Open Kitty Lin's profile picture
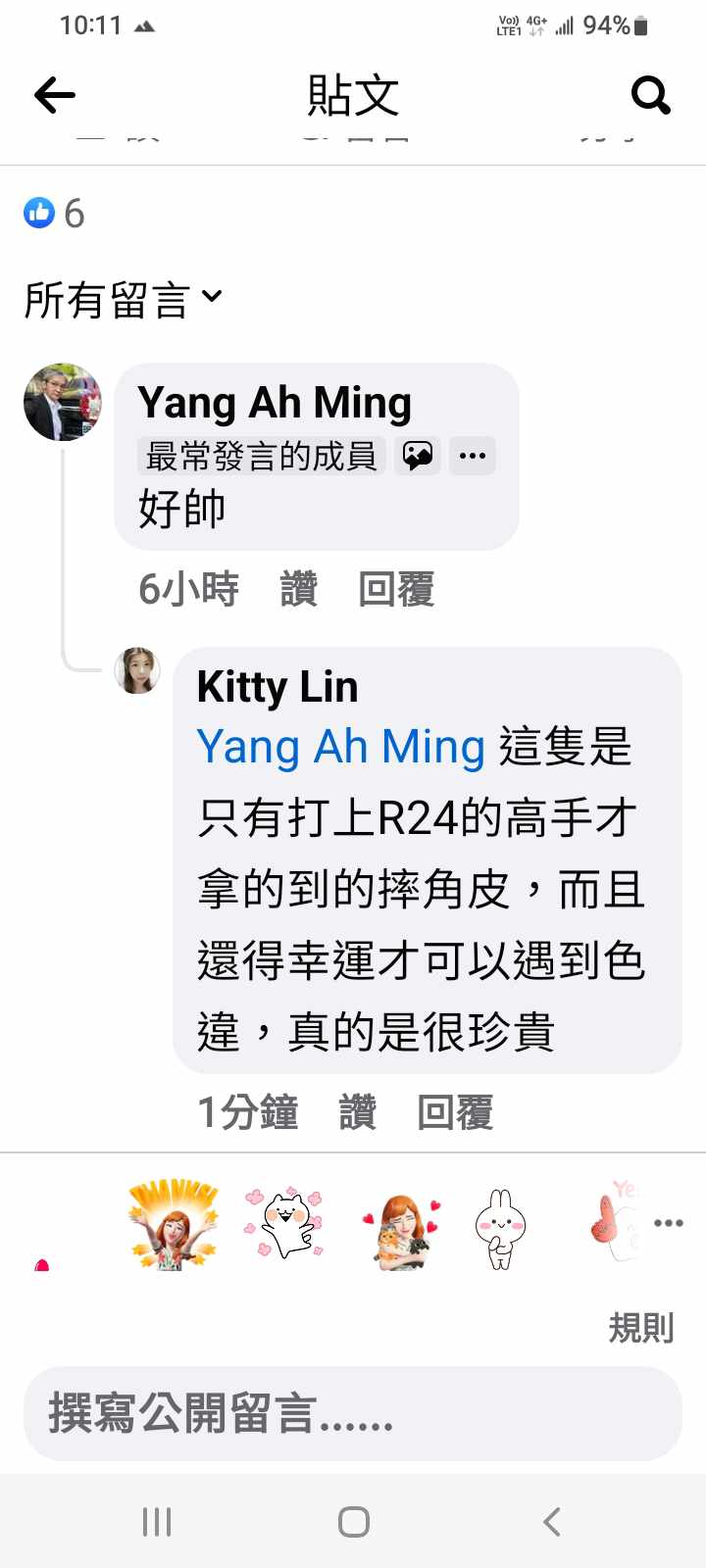Viewport: 706px width, 1568px height. click(137, 671)
